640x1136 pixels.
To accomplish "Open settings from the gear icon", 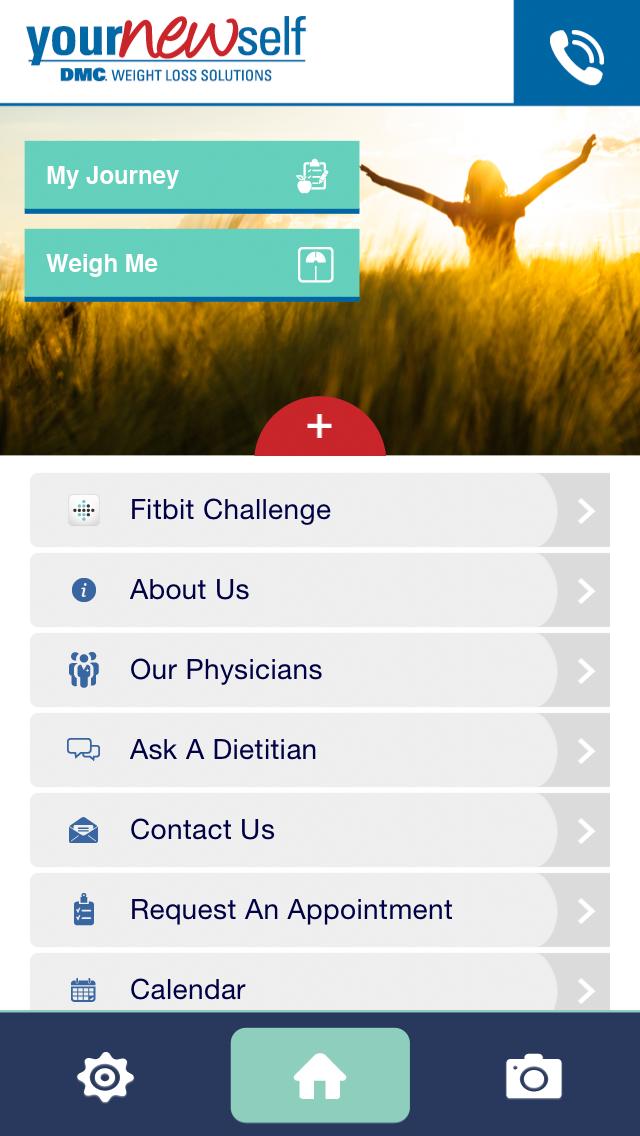I will (x=105, y=1076).
